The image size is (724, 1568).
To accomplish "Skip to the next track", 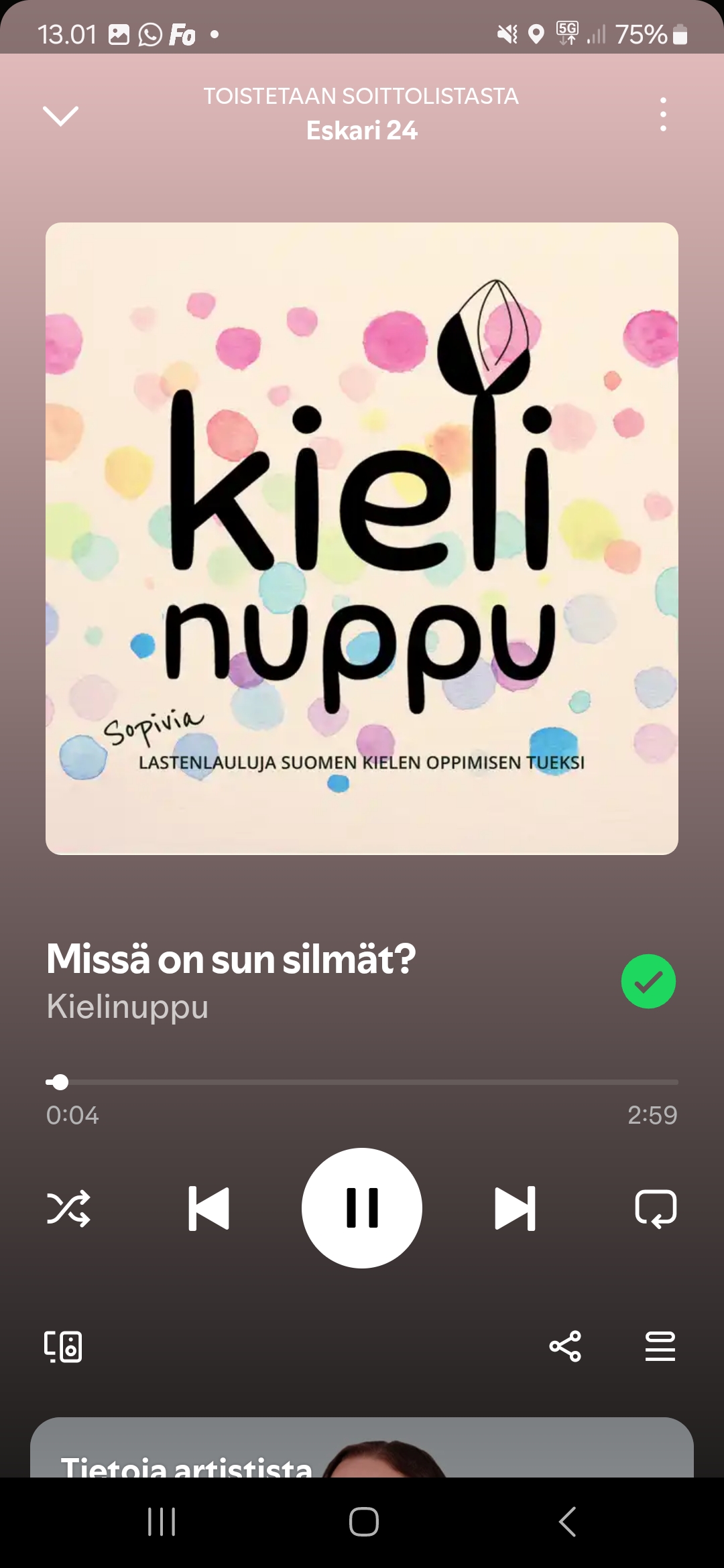I will tap(515, 1208).
